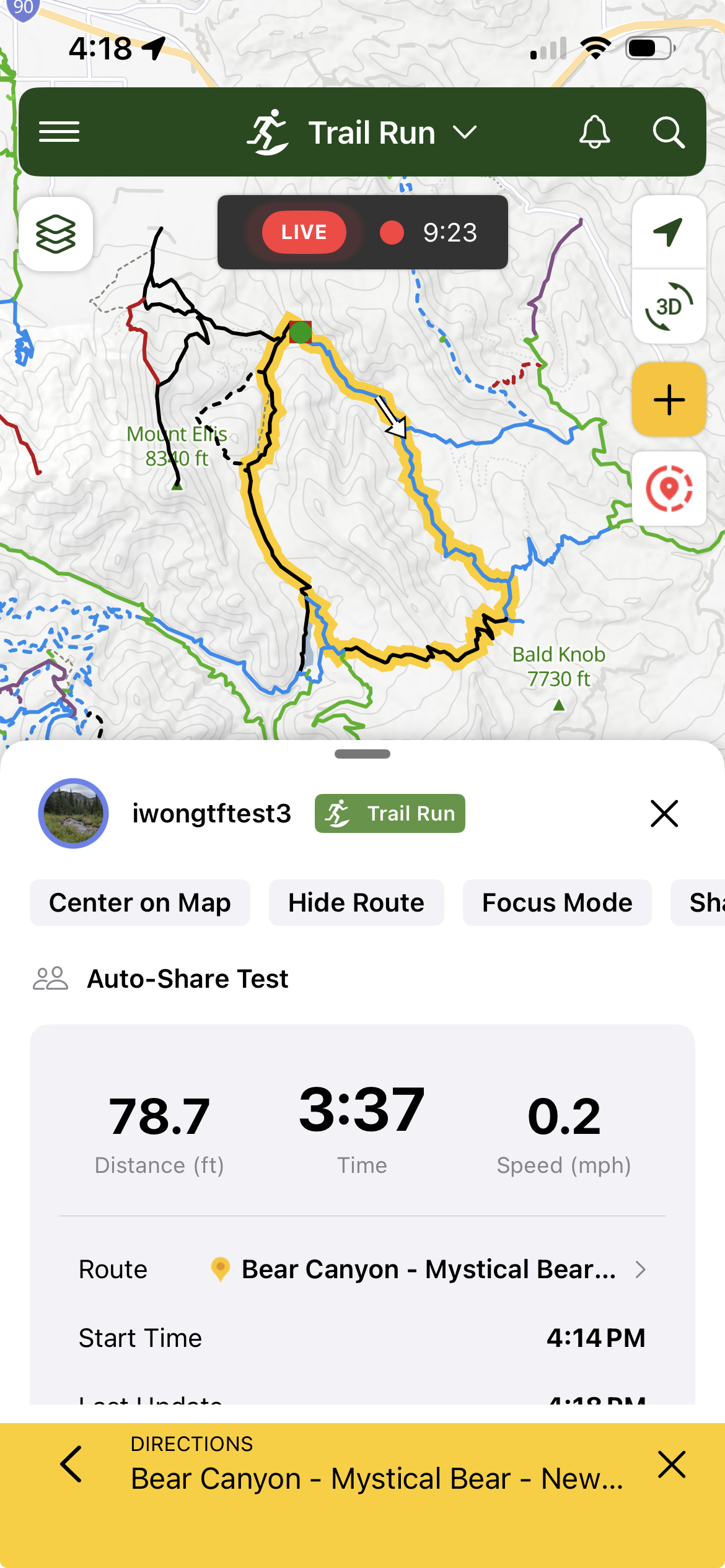Tap the LIVE recording timer pill
This screenshot has width=725, height=1568.
[362, 232]
